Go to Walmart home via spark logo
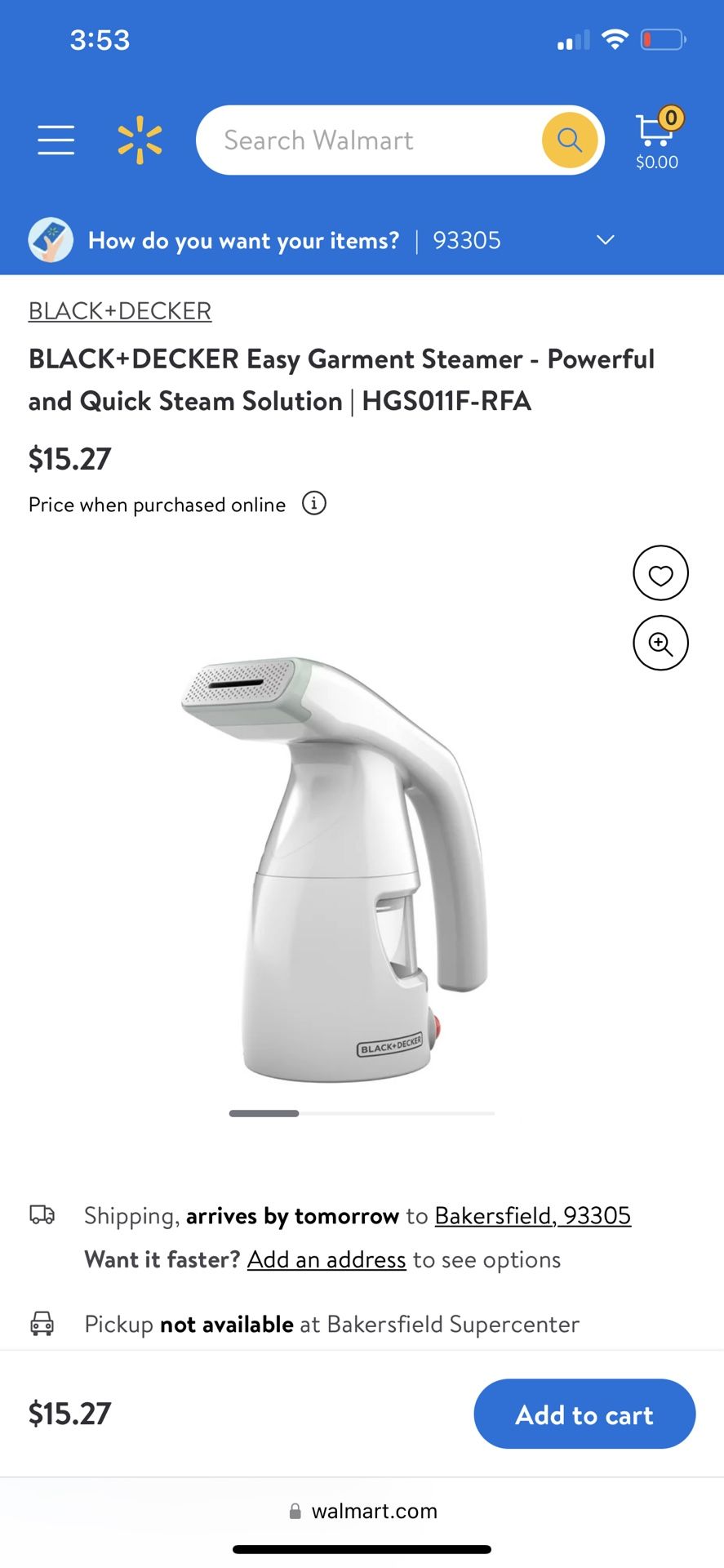This screenshot has width=724, height=1568. (140, 140)
